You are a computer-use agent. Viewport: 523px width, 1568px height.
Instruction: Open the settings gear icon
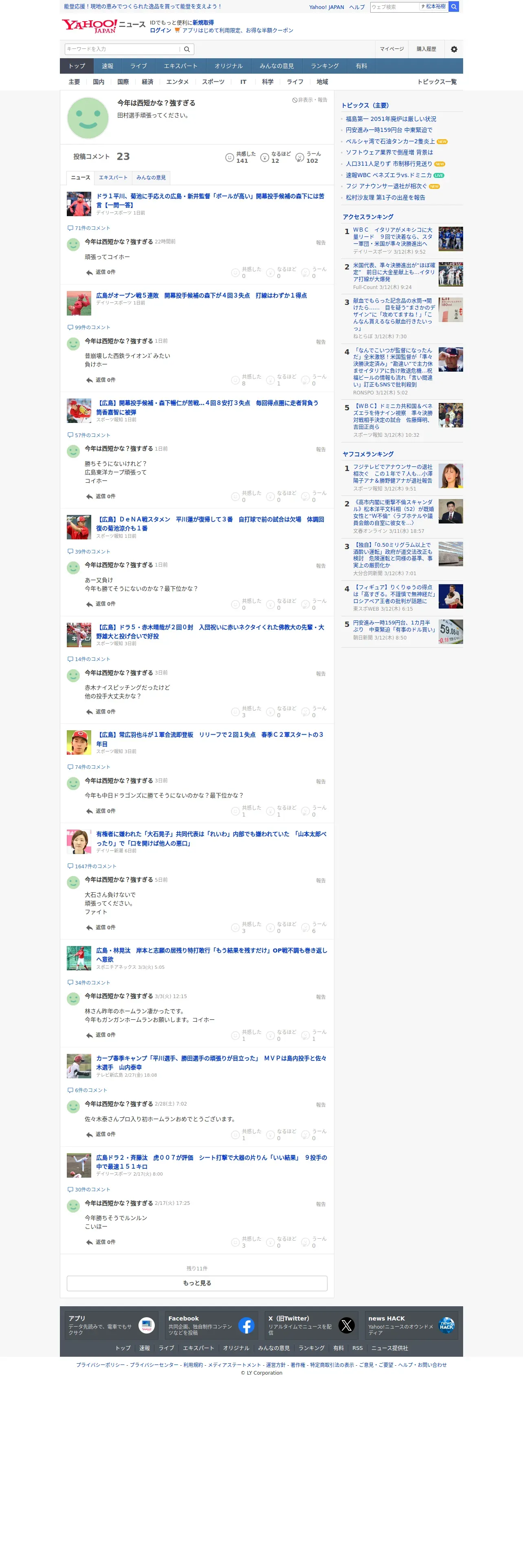point(454,49)
